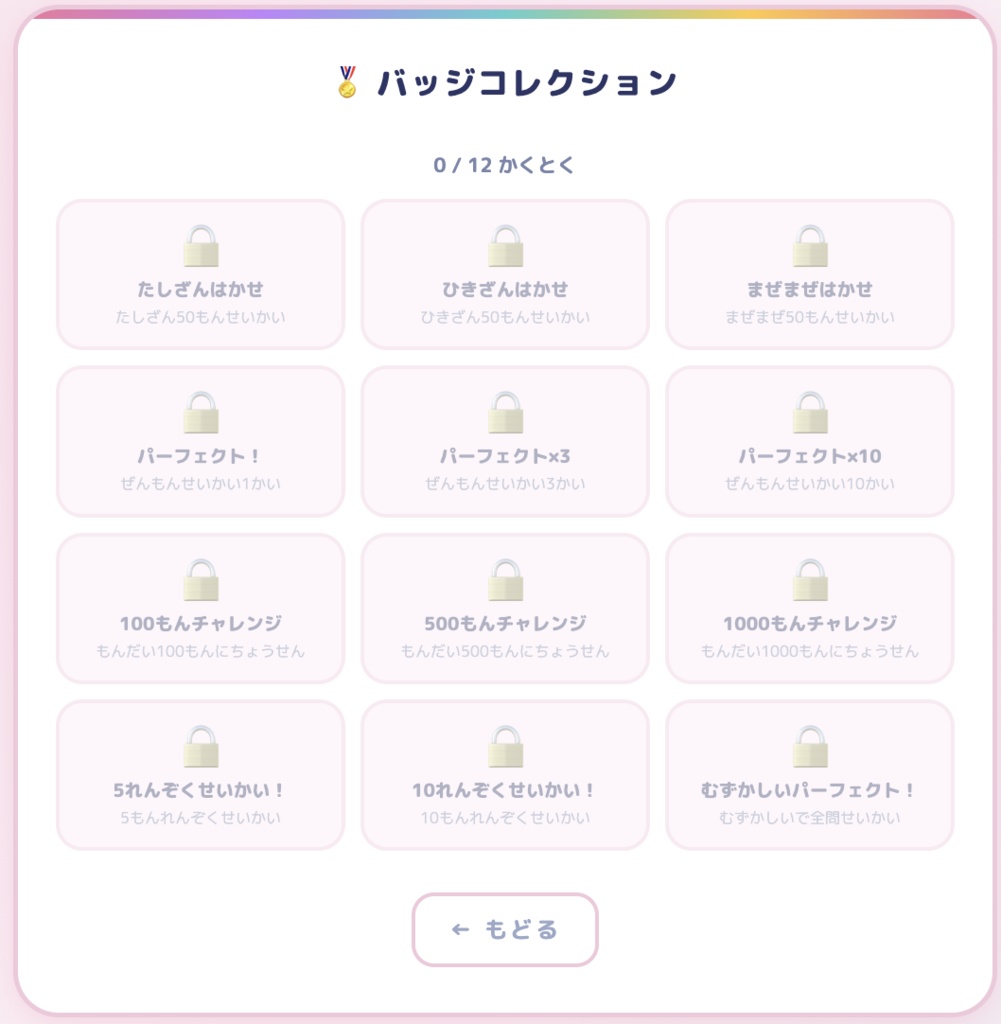
Task: Select the むずかしいパーフェクト！ badge card
Action: click(809, 773)
